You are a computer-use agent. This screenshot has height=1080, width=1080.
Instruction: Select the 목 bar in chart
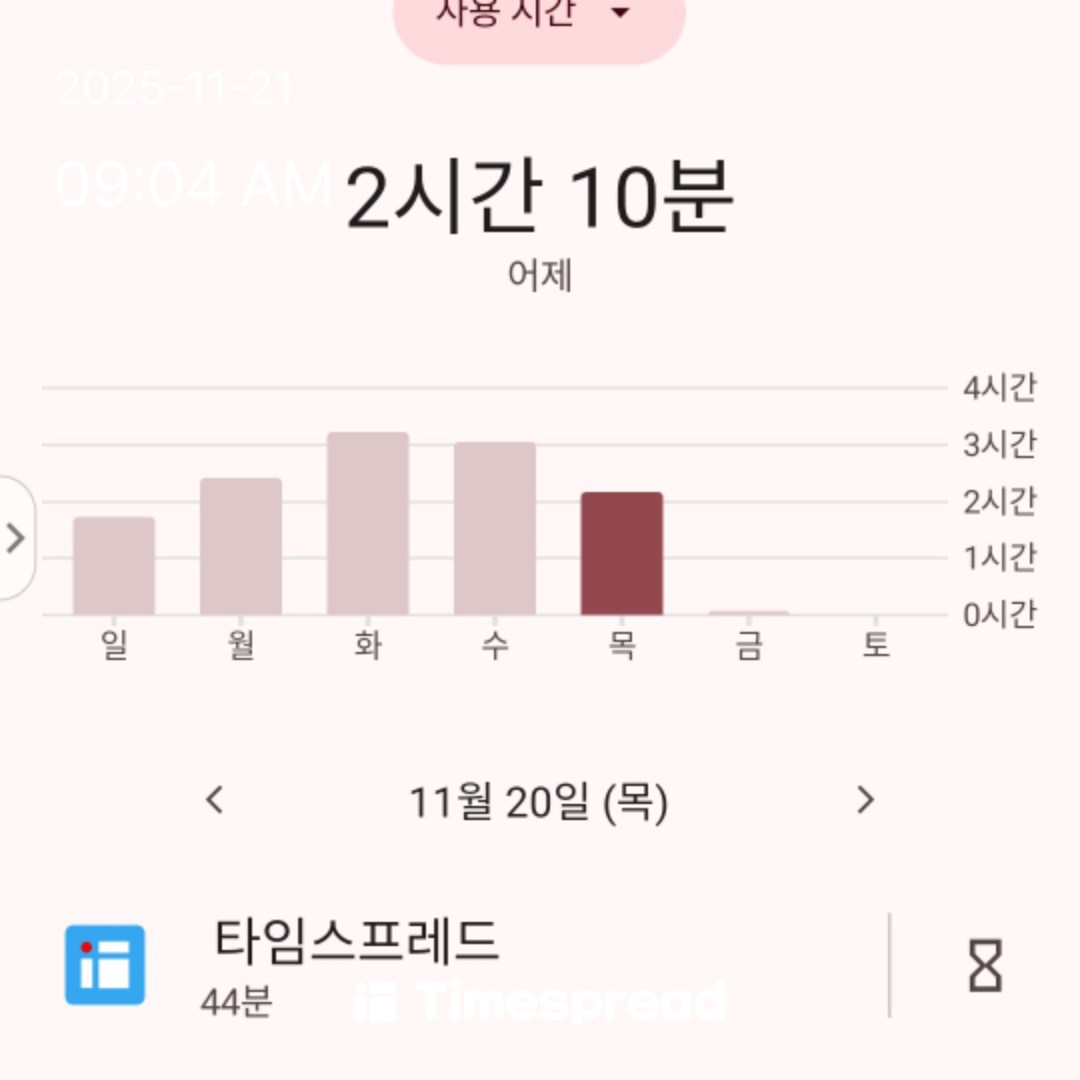(x=622, y=553)
